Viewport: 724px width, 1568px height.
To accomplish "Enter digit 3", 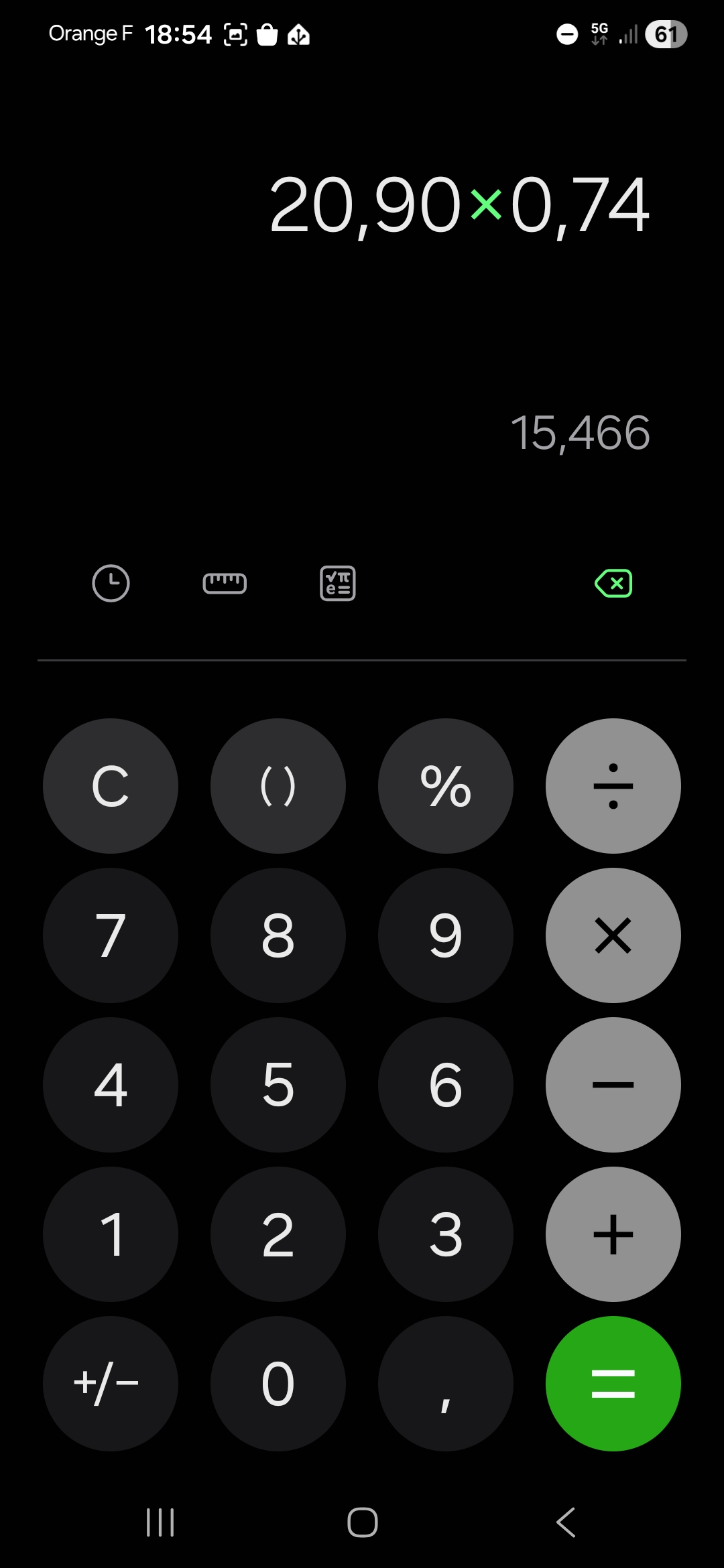I will (x=446, y=1234).
